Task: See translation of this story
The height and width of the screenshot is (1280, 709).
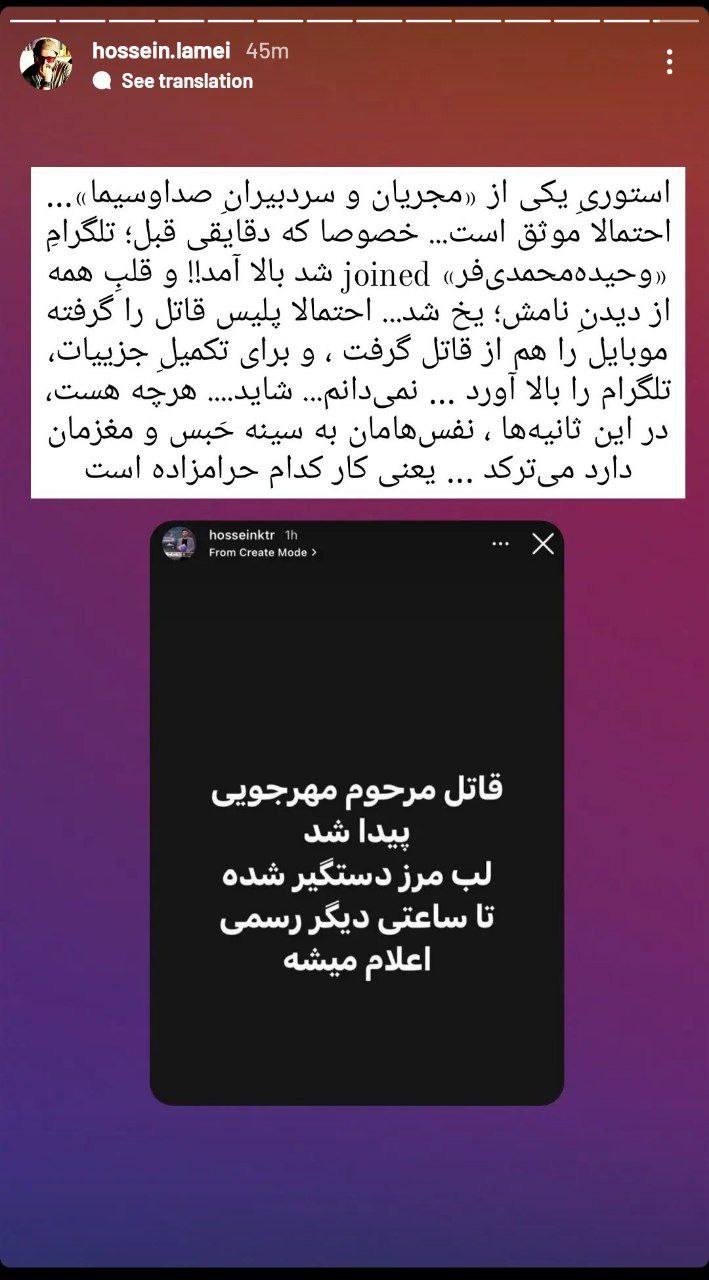Action: (x=186, y=81)
